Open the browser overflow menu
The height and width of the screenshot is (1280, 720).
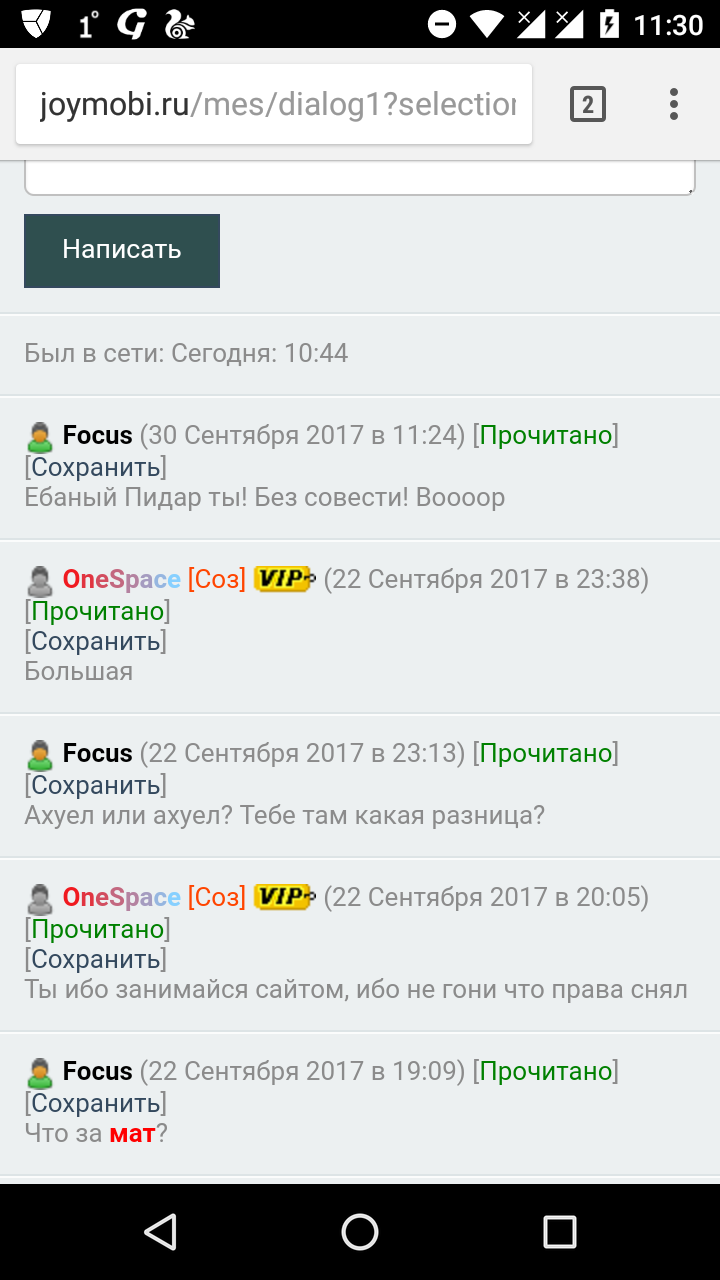coord(674,104)
